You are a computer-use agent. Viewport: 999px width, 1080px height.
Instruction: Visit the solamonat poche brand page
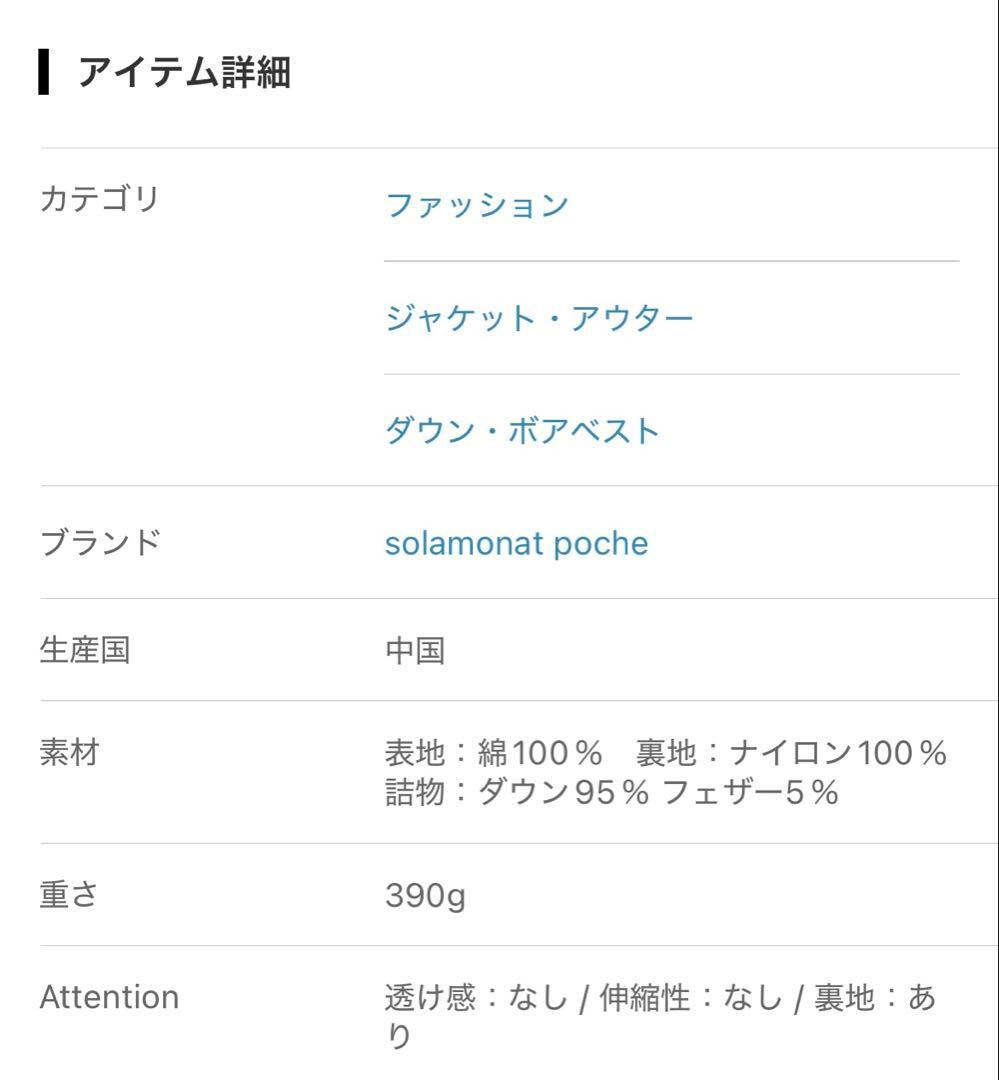(515, 543)
